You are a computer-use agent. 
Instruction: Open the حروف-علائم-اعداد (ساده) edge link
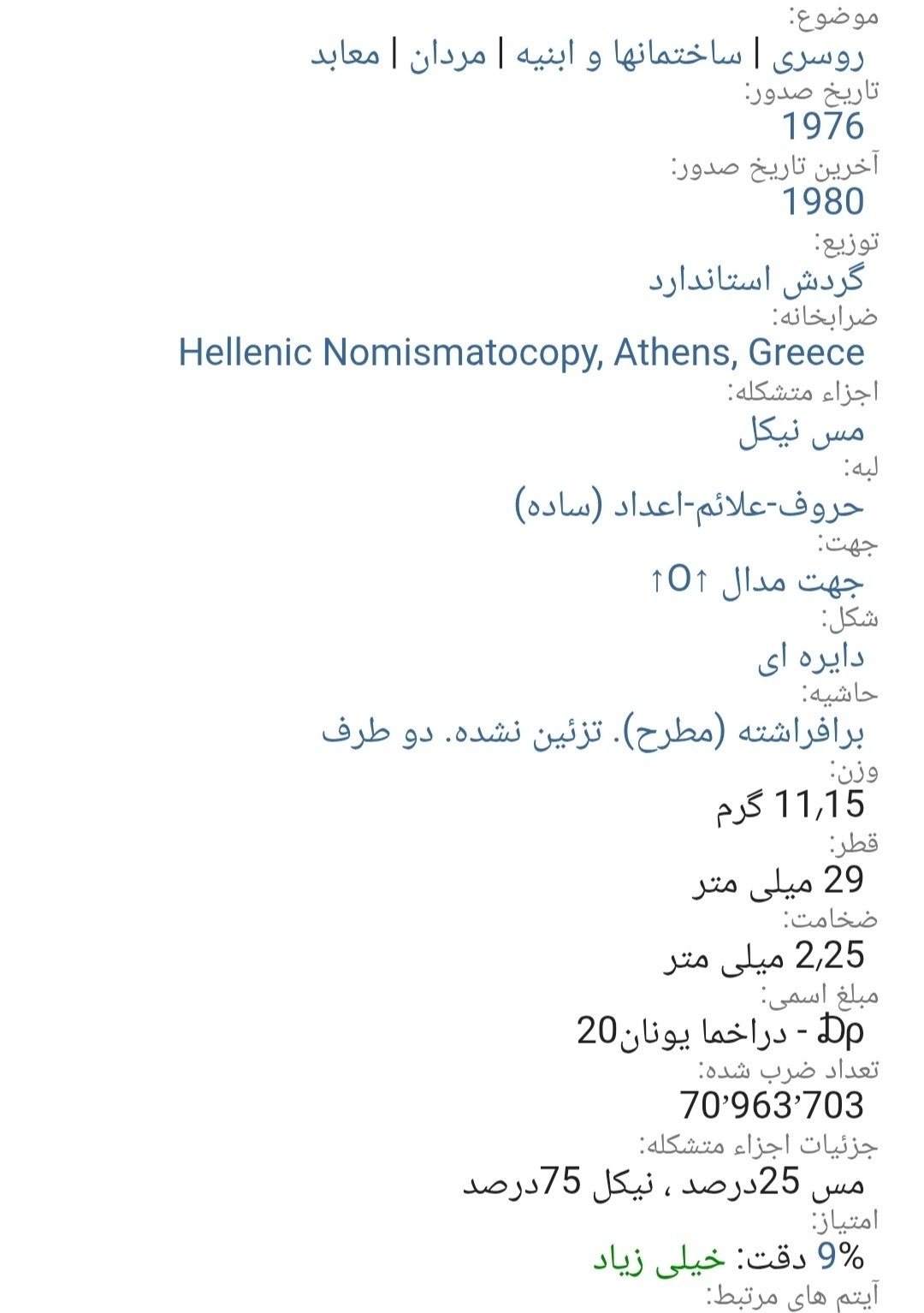pos(689,505)
